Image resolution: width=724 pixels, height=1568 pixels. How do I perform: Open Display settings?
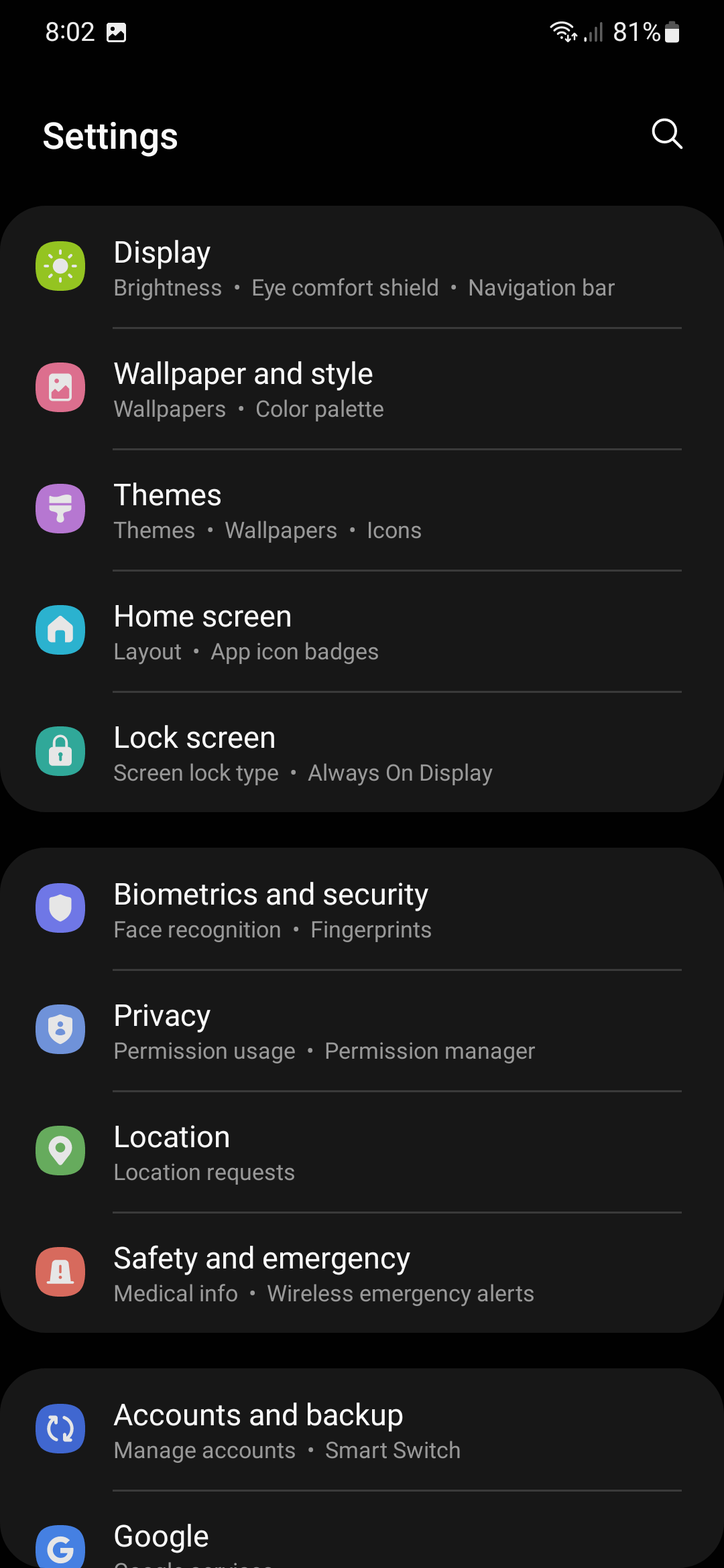click(362, 268)
